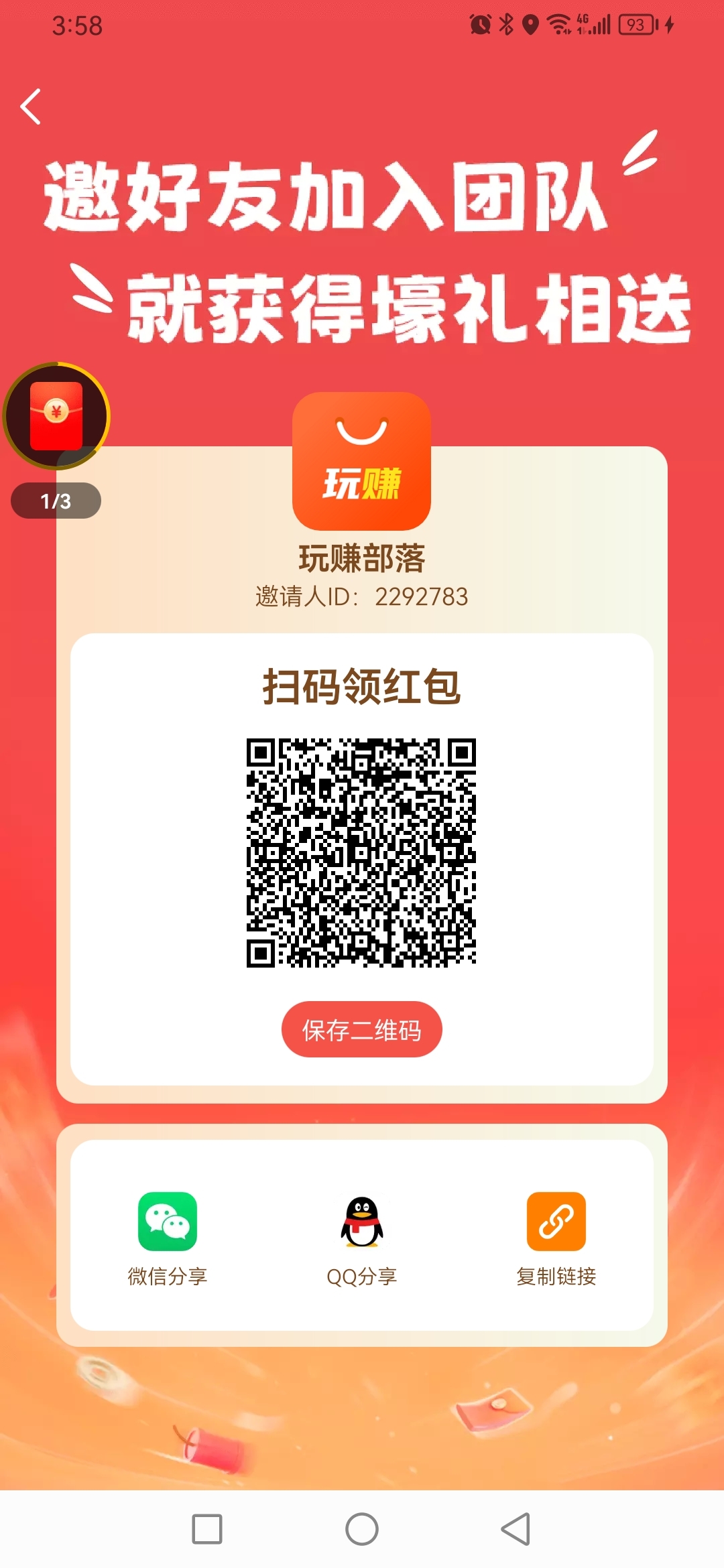Screen dimensions: 724x1568
Task: Save the QR code via 保存二维码
Action: [361, 1029]
